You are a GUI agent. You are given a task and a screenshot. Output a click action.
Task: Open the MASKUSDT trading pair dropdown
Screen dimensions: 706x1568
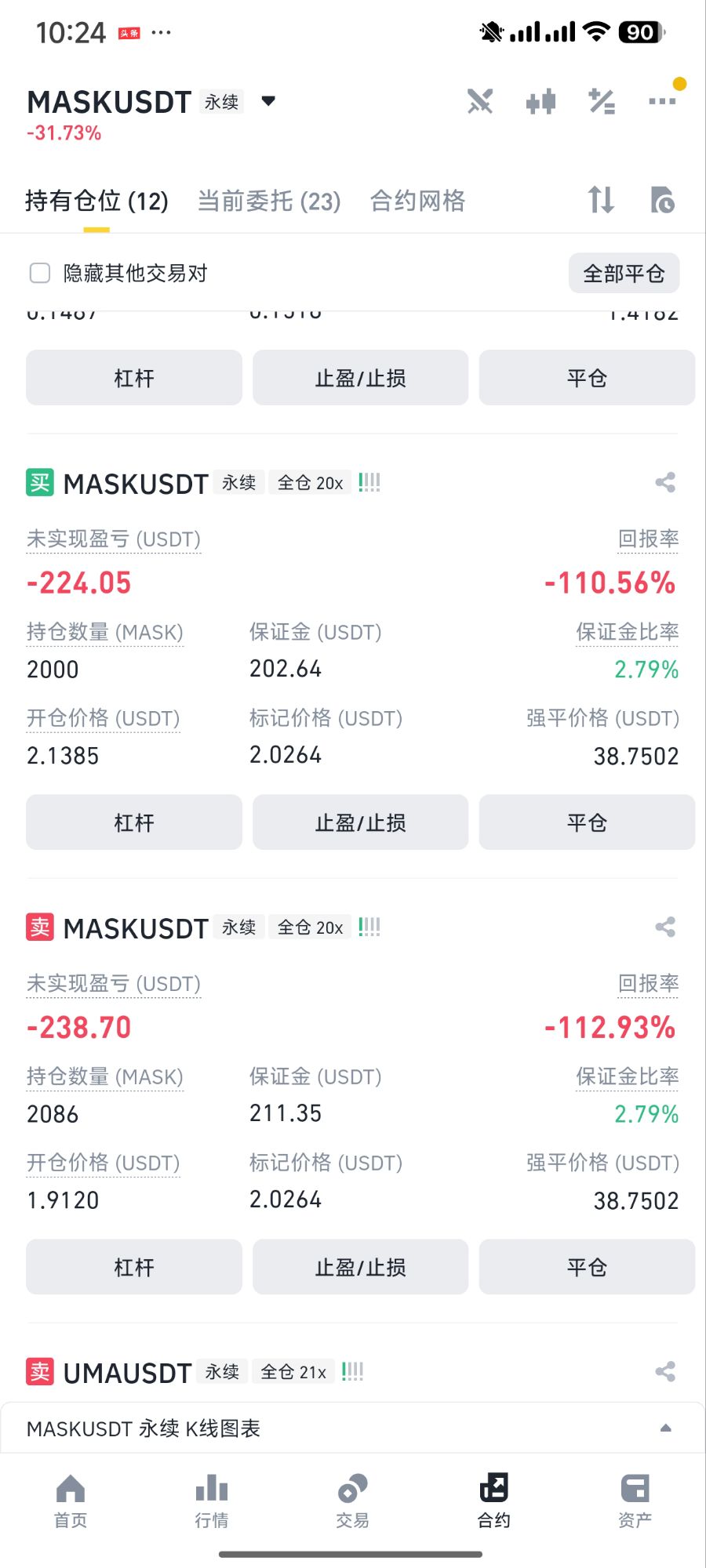[x=268, y=101]
